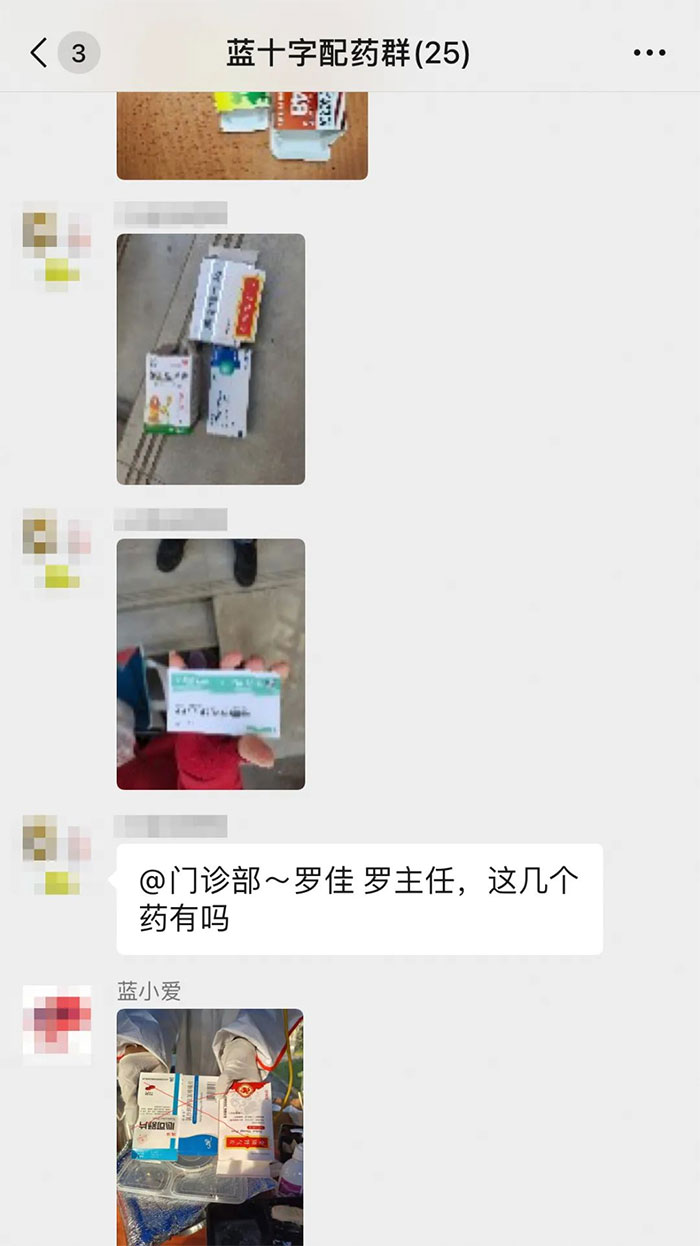
Task: Go back to the chat list
Action: click(x=40, y=53)
